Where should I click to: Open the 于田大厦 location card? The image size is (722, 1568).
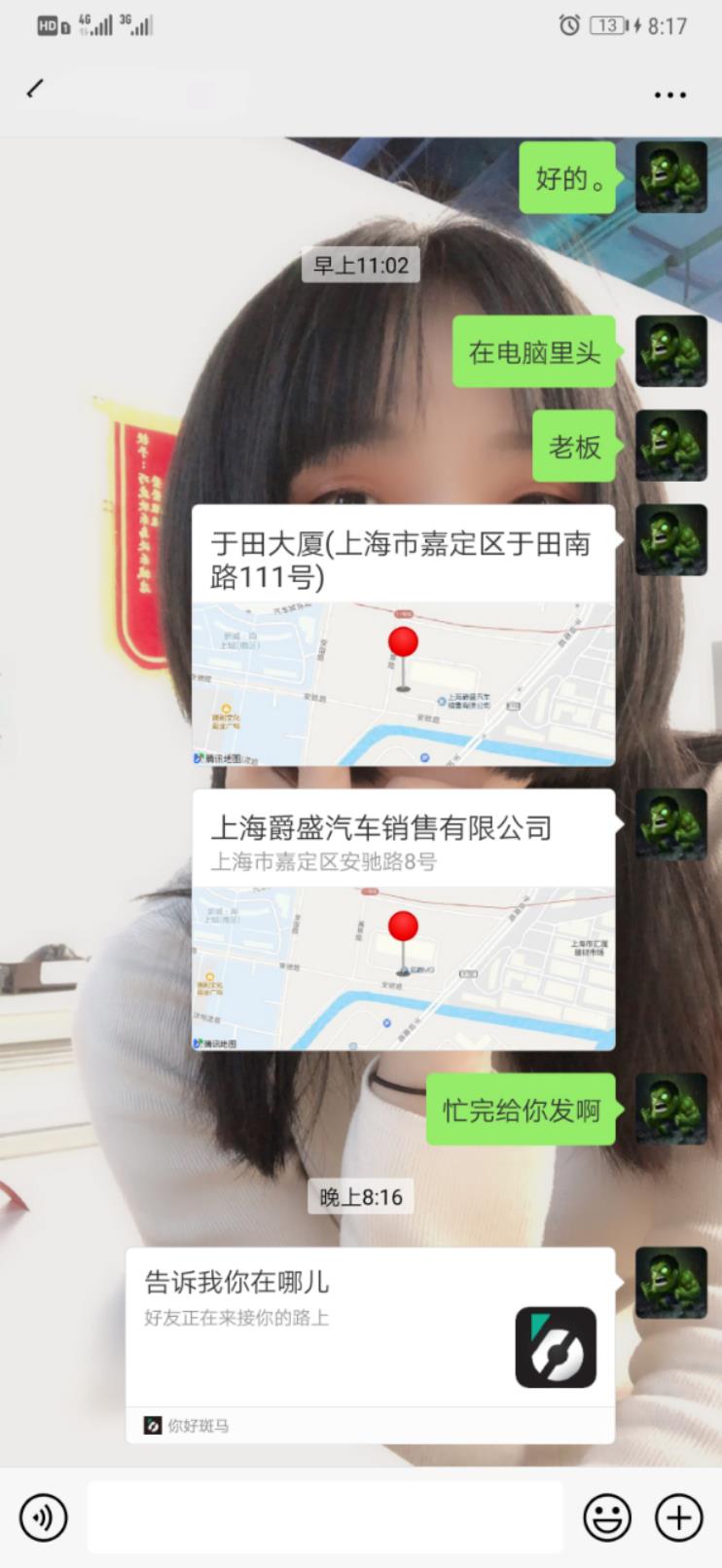(x=403, y=635)
